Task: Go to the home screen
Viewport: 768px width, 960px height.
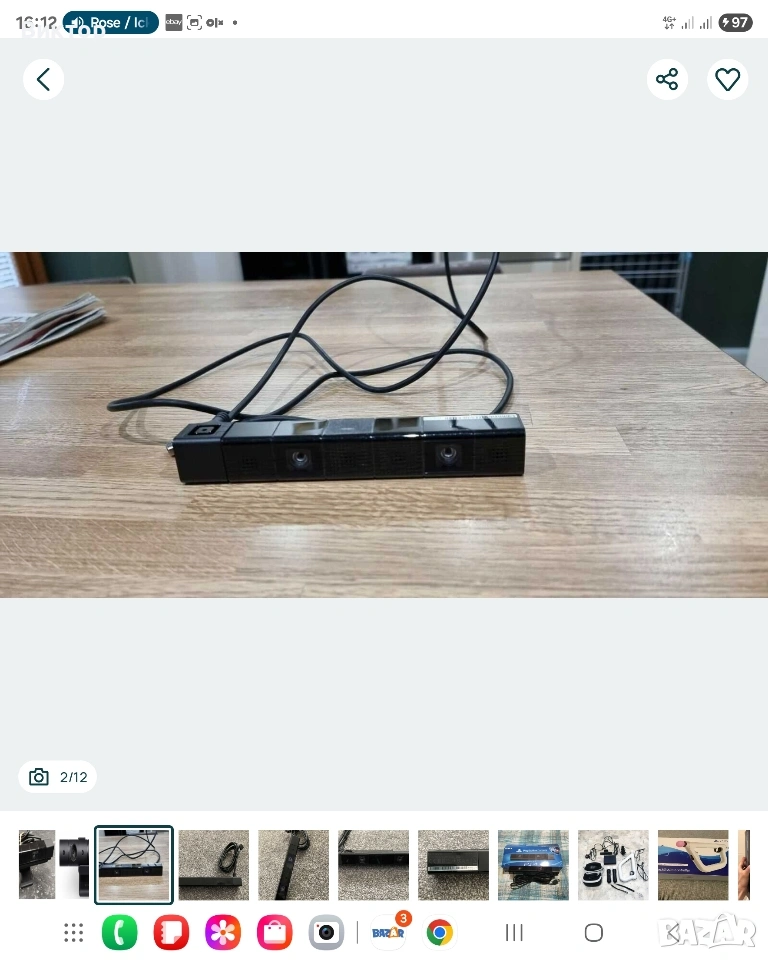Action: coord(593,933)
